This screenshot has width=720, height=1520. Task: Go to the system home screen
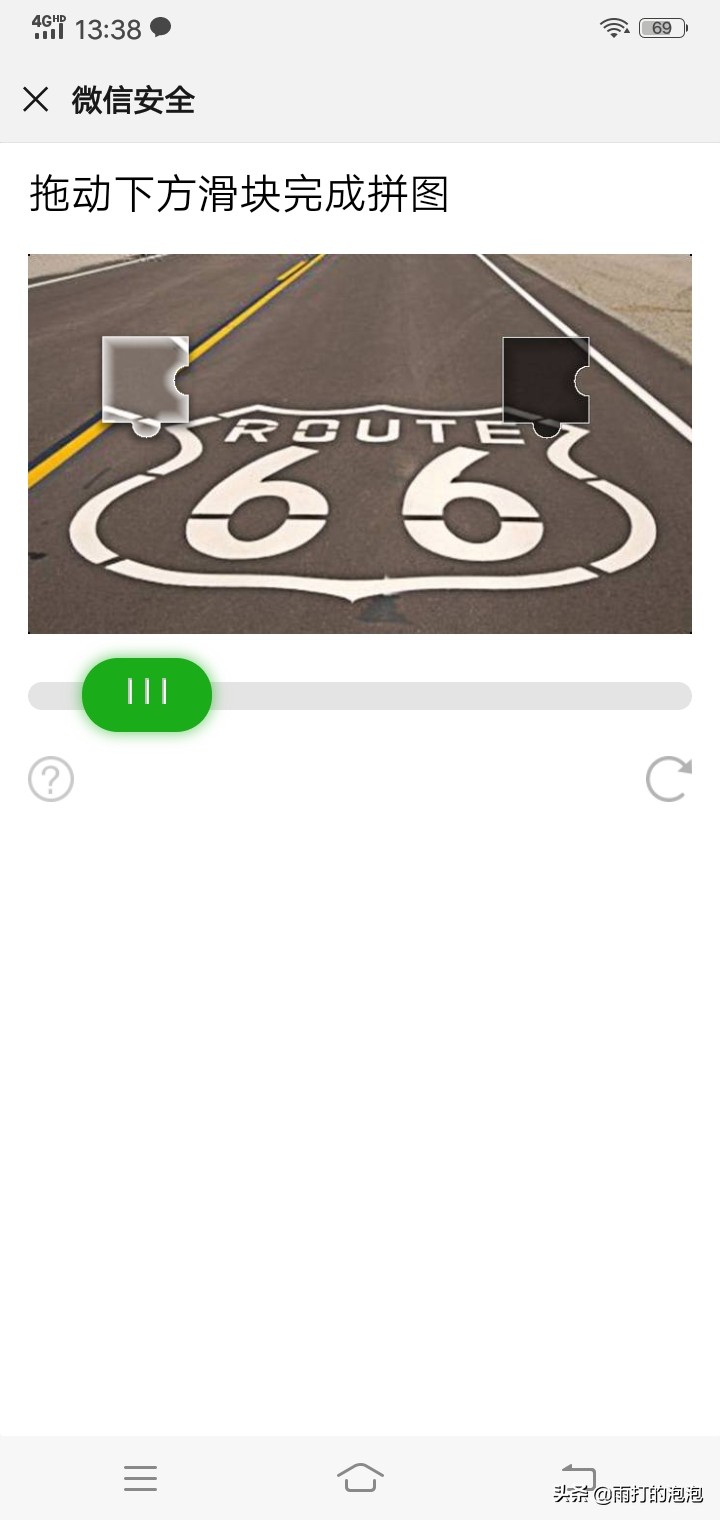pyautogui.click(x=360, y=1477)
